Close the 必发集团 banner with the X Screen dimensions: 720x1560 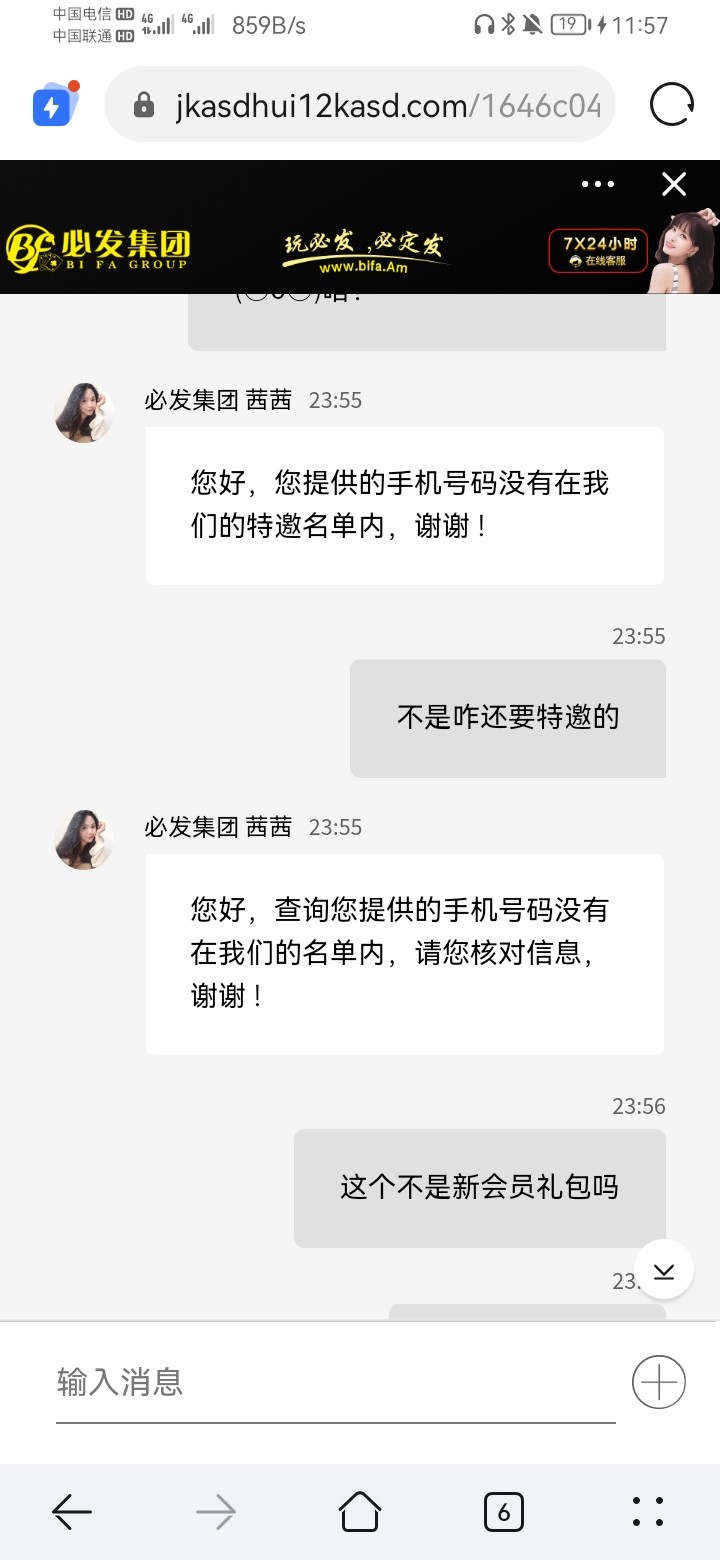click(x=673, y=184)
